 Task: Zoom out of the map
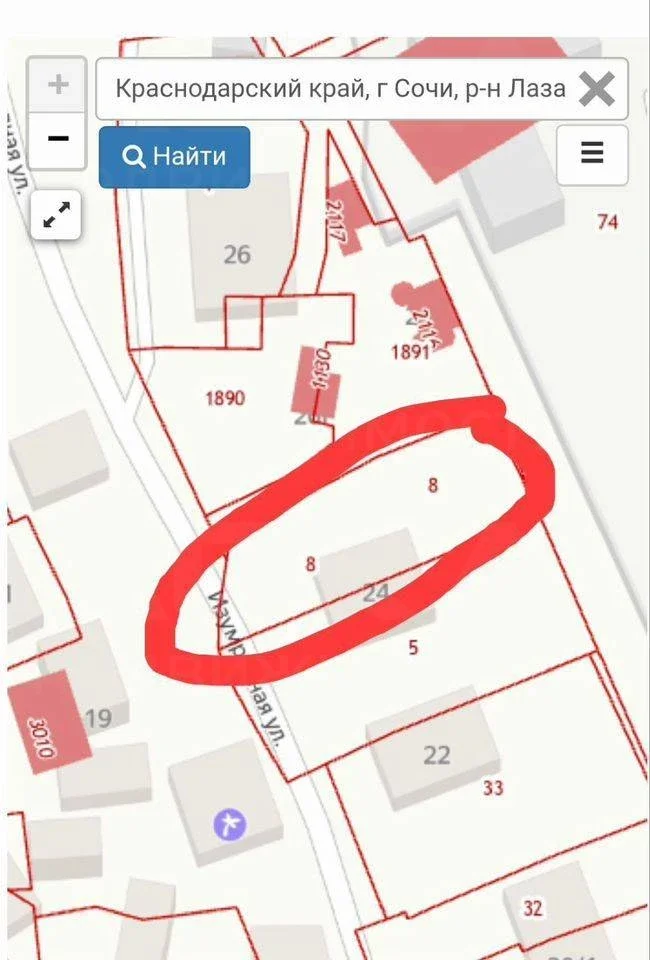point(58,139)
